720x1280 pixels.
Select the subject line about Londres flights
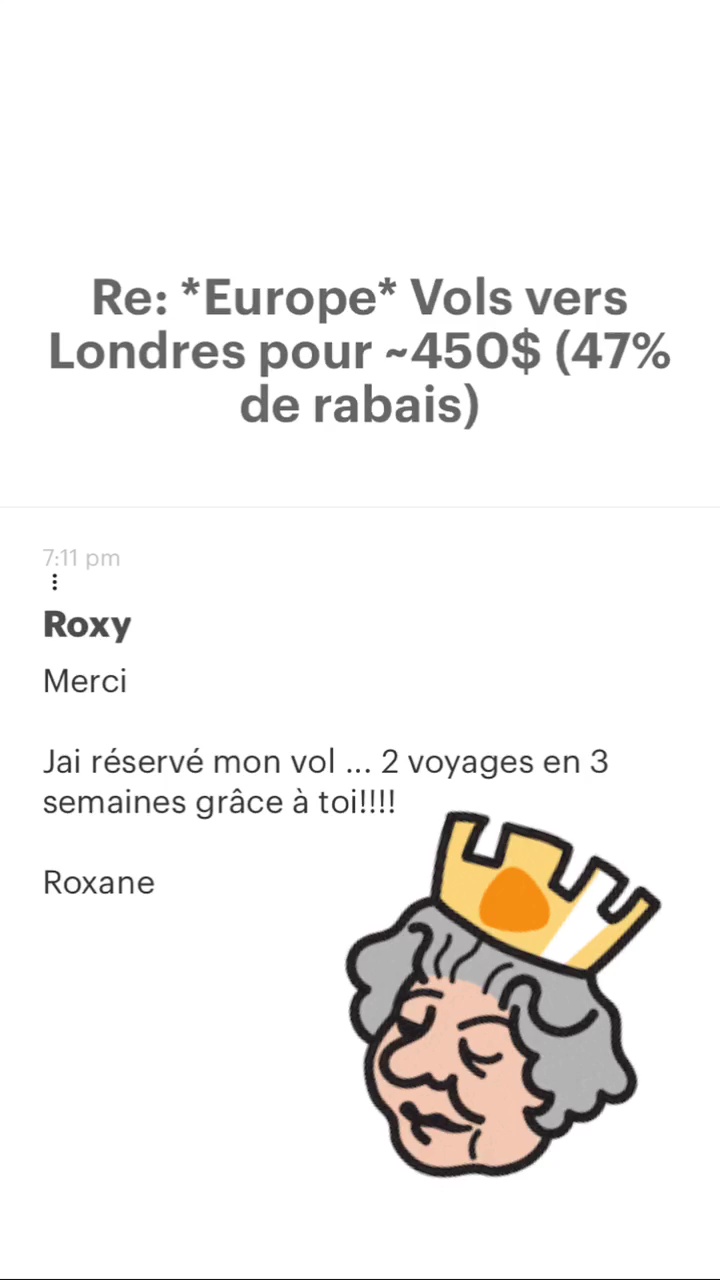[x=360, y=351]
